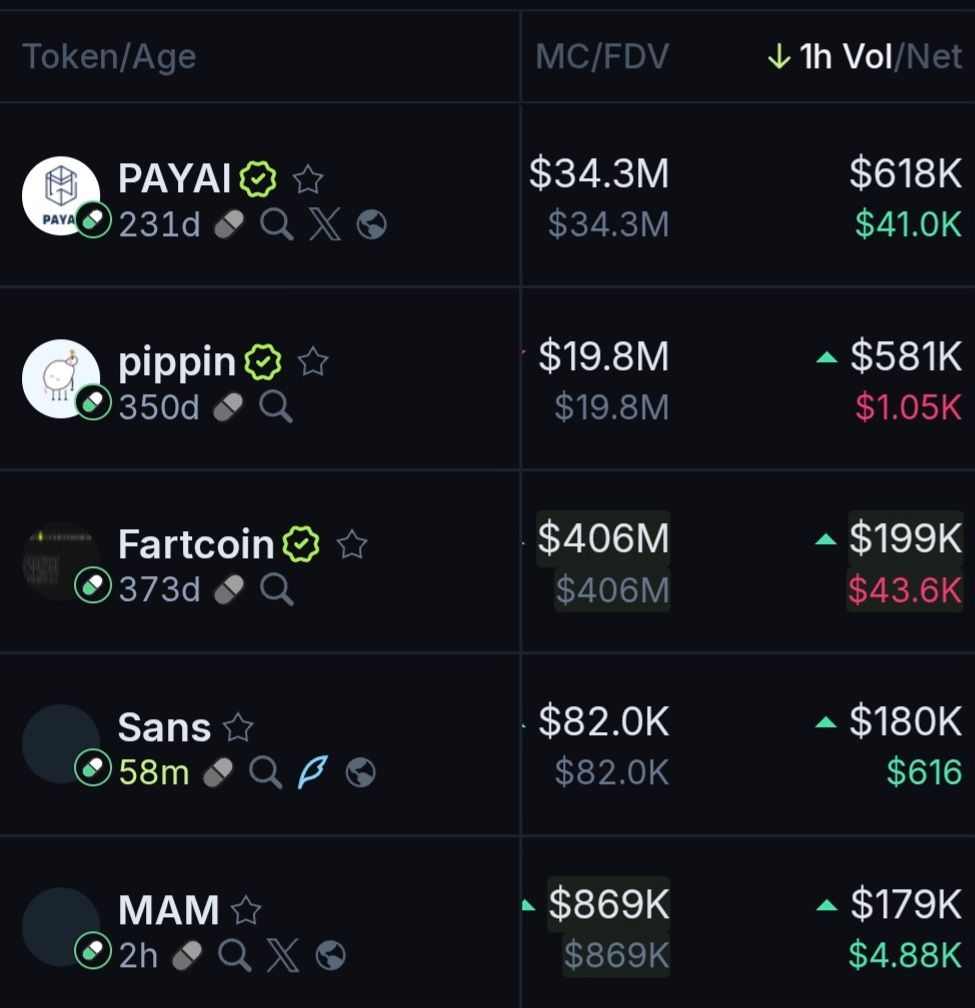975x1008 pixels.
Task: Favorite PAYAI with the star icon
Action: click(x=308, y=180)
